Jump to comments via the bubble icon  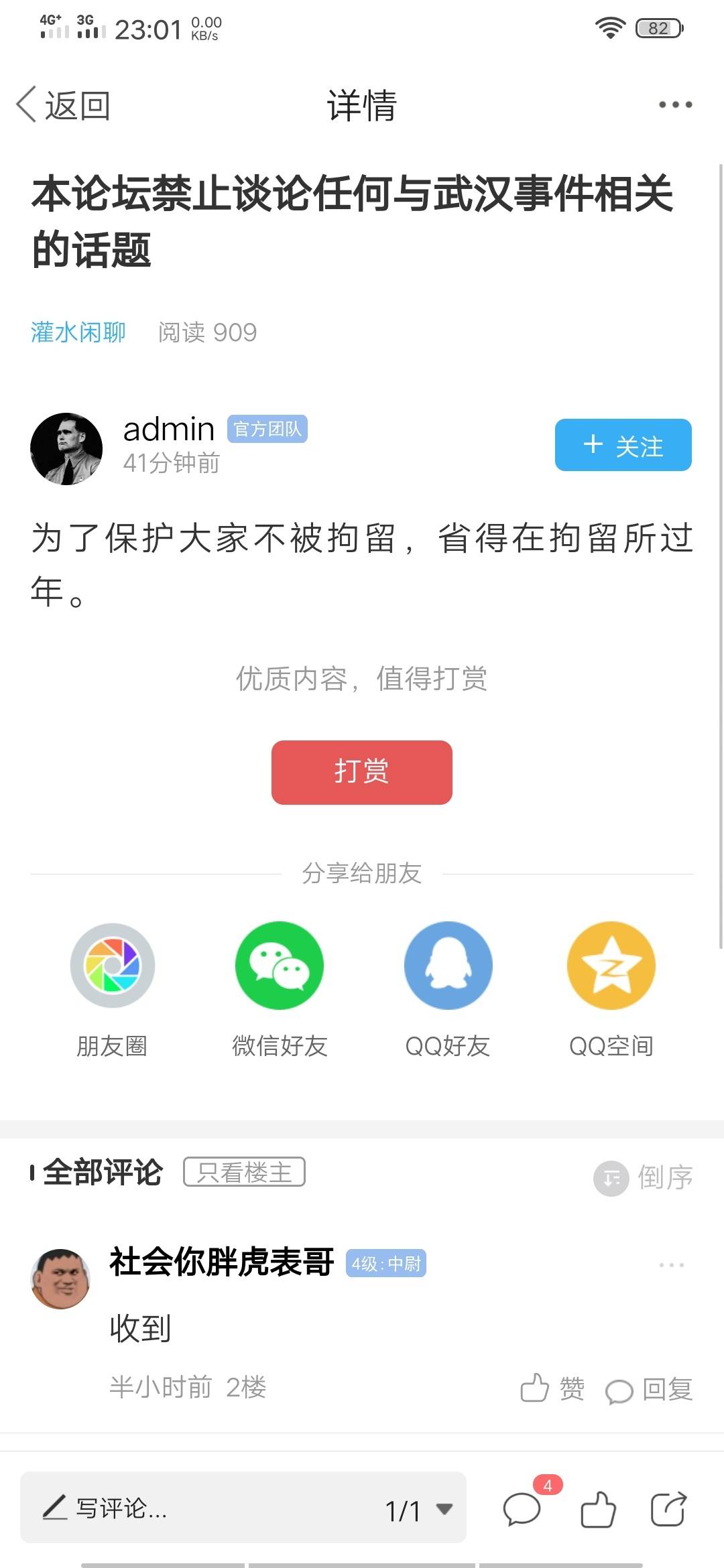point(522,1509)
